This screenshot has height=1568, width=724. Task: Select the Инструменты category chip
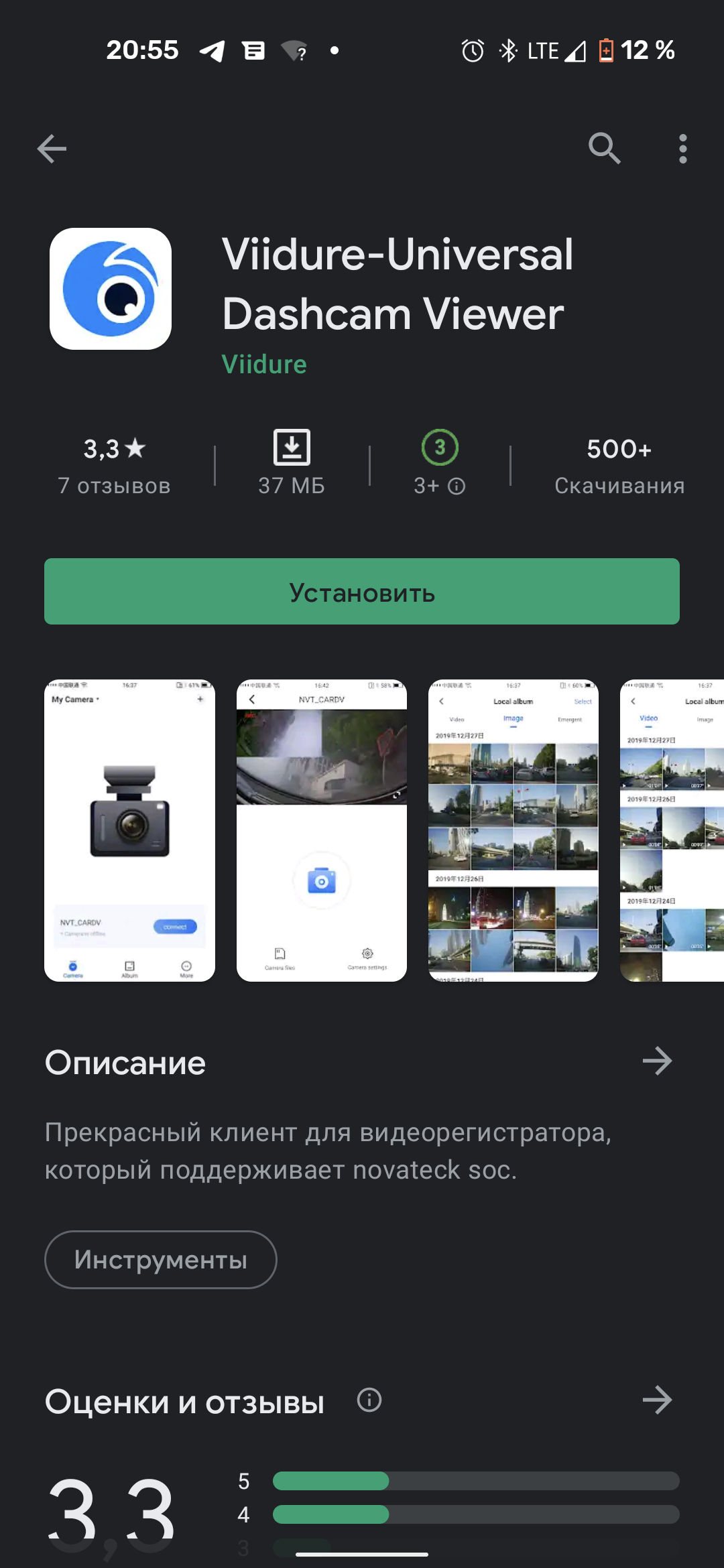tap(161, 1260)
